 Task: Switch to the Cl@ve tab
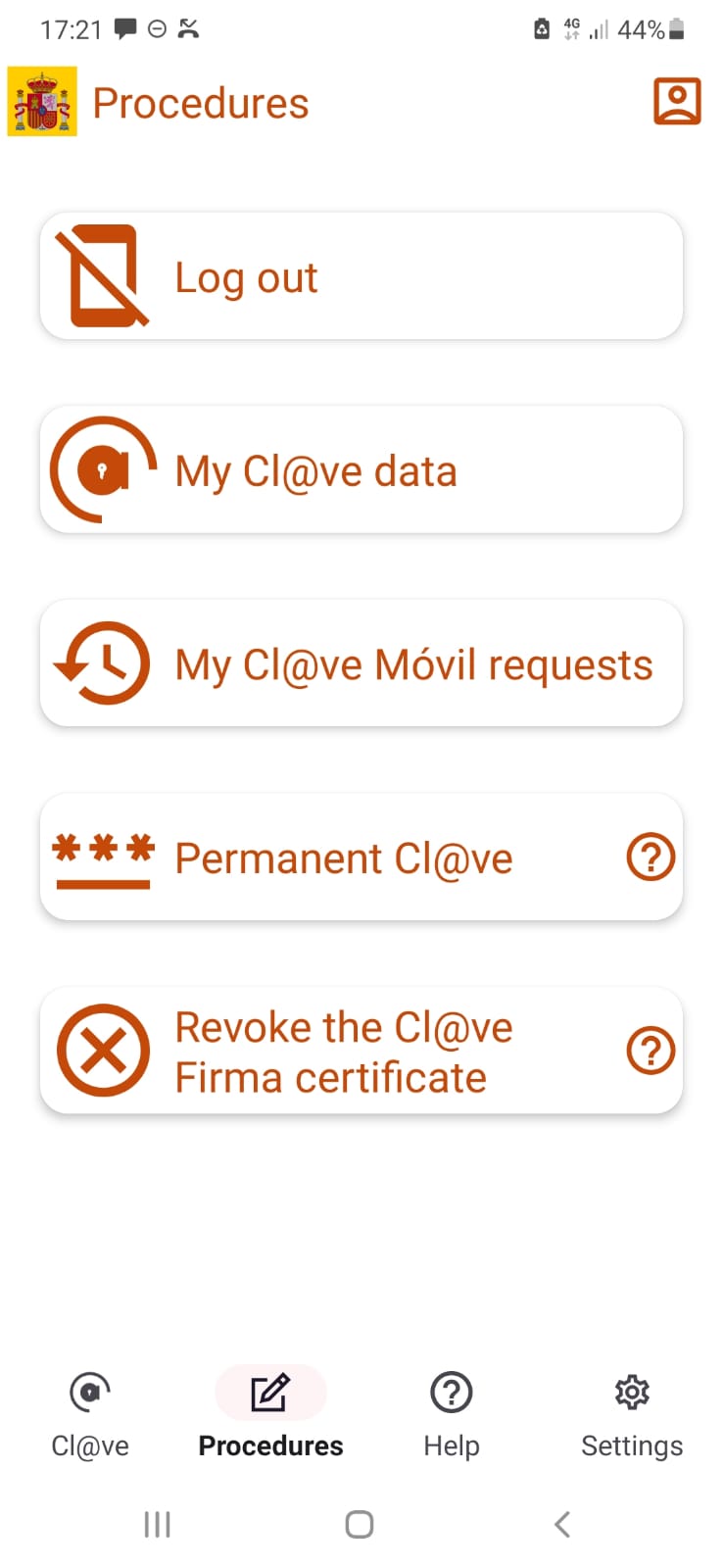[x=90, y=1414]
